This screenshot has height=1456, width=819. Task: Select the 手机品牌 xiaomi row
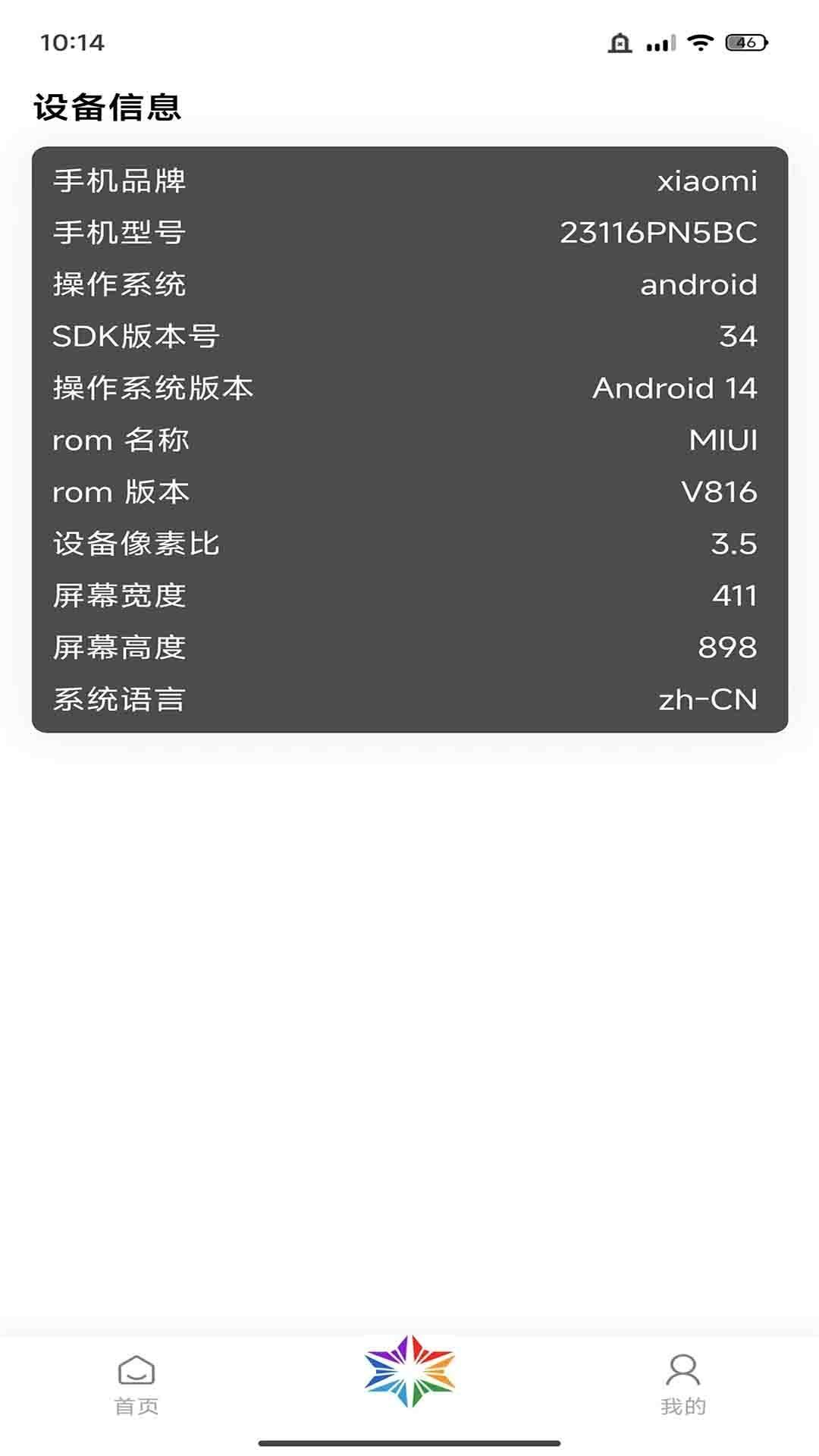[407, 180]
